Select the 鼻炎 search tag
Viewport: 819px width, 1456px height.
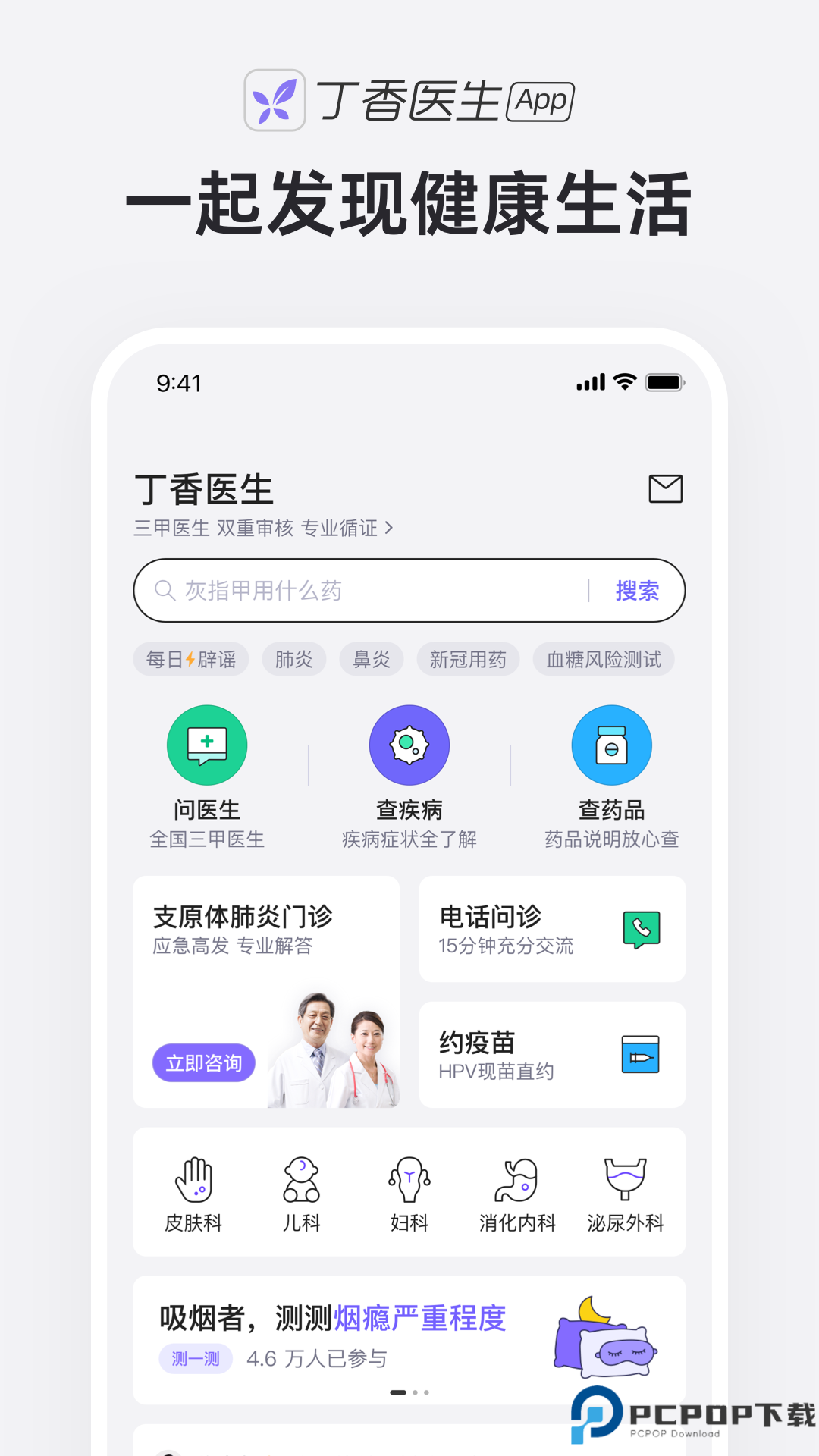(371, 659)
